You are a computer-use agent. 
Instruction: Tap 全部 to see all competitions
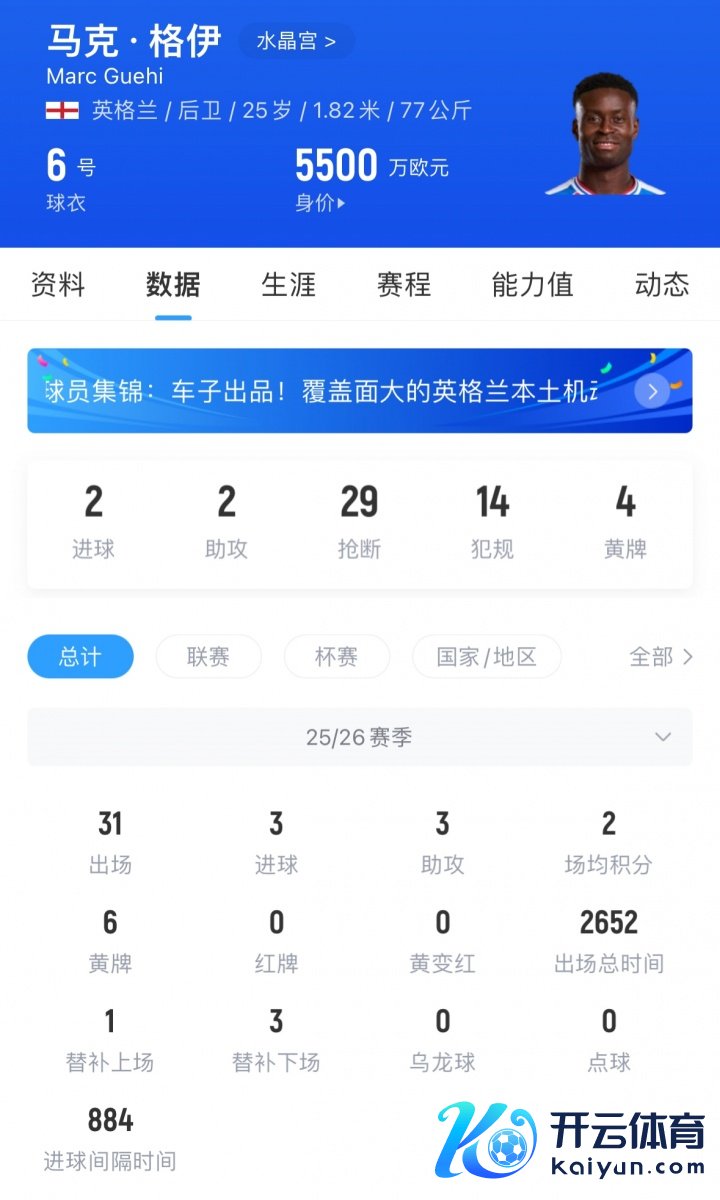click(x=660, y=657)
